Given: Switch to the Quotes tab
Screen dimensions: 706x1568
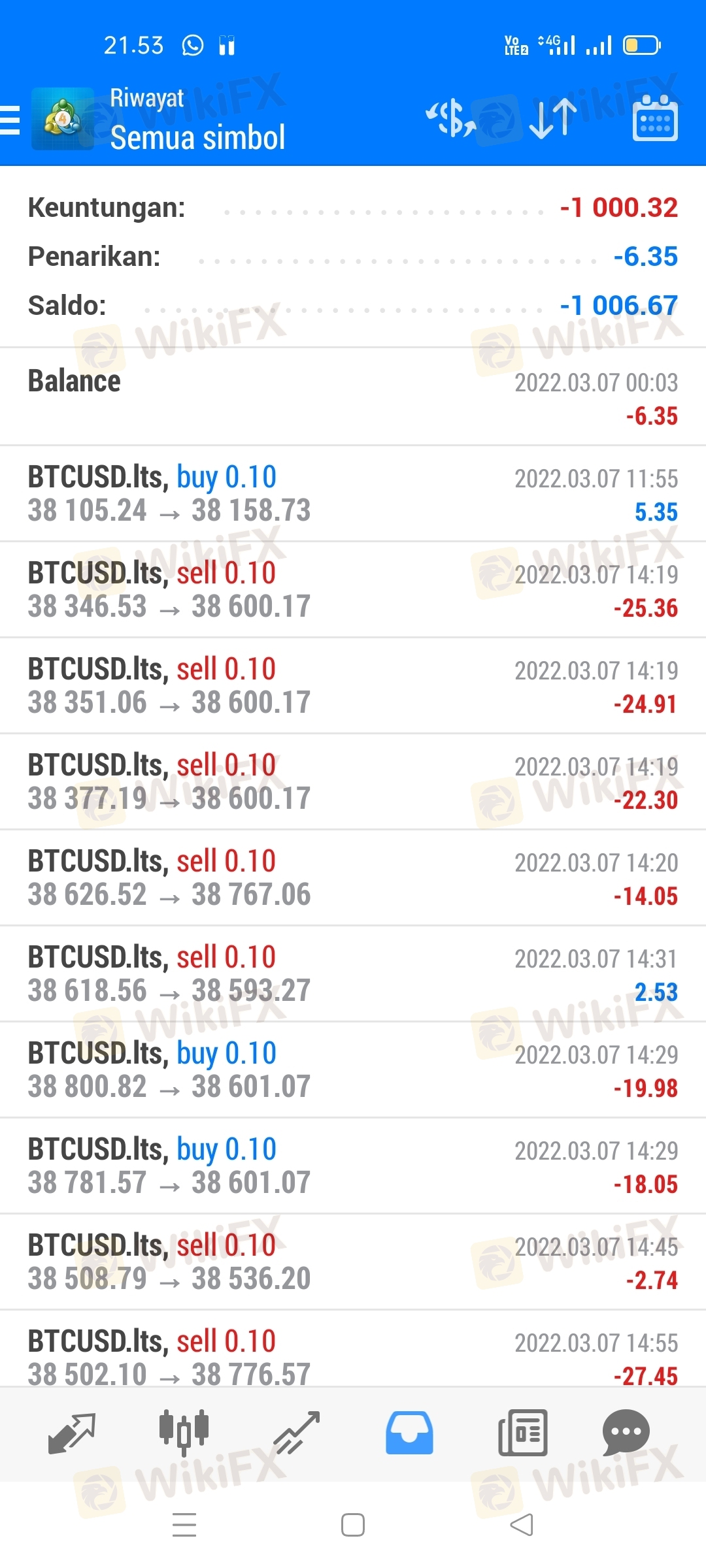Looking at the screenshot, I should [72, 1433].
